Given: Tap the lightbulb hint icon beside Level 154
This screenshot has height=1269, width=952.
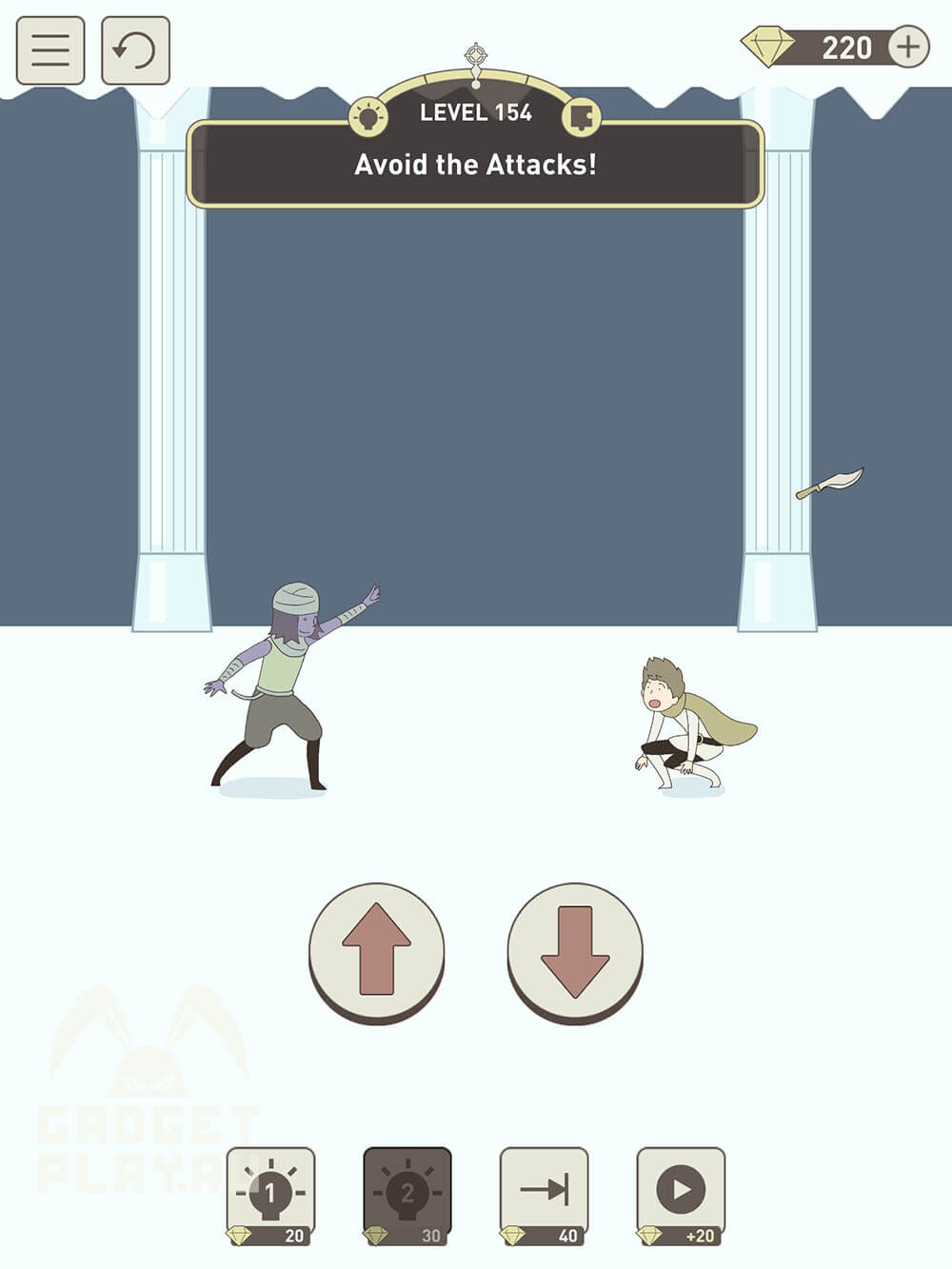Looking at the screenshot, I should pos(368,117).
